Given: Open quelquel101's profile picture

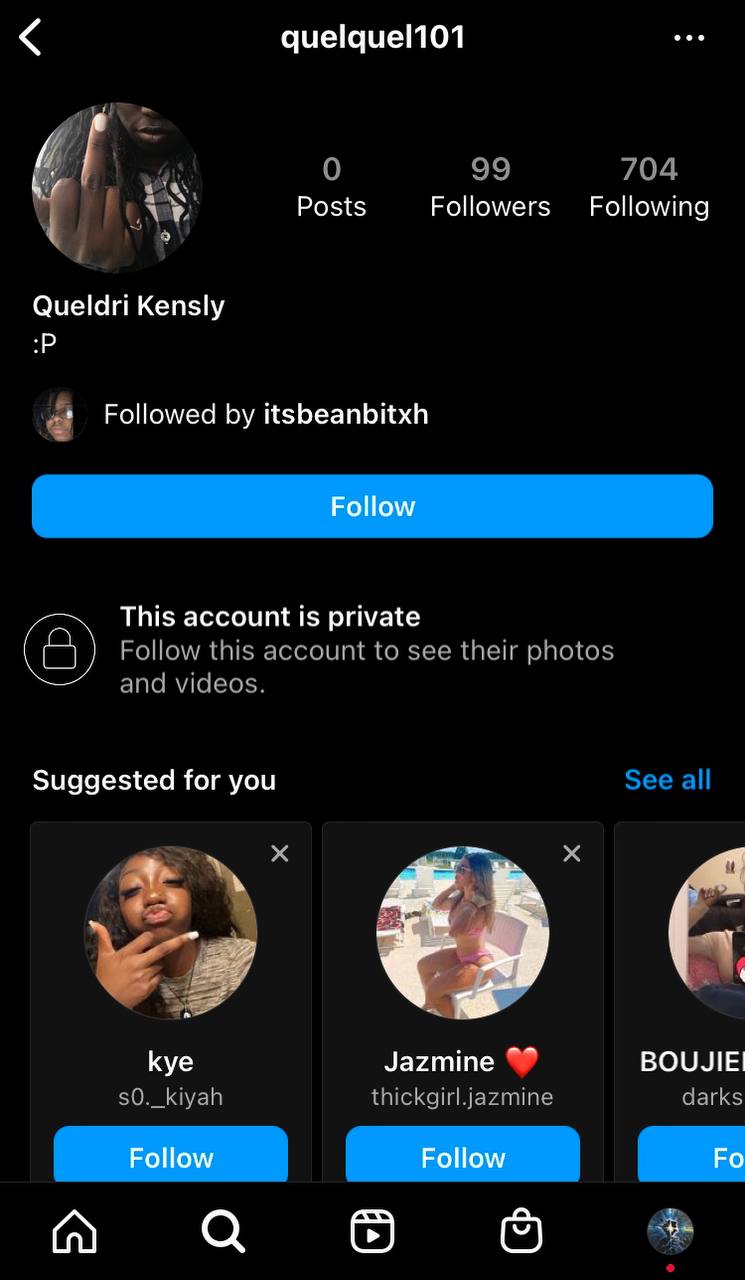Looking at the screenshot, I should tap(117, 187).
